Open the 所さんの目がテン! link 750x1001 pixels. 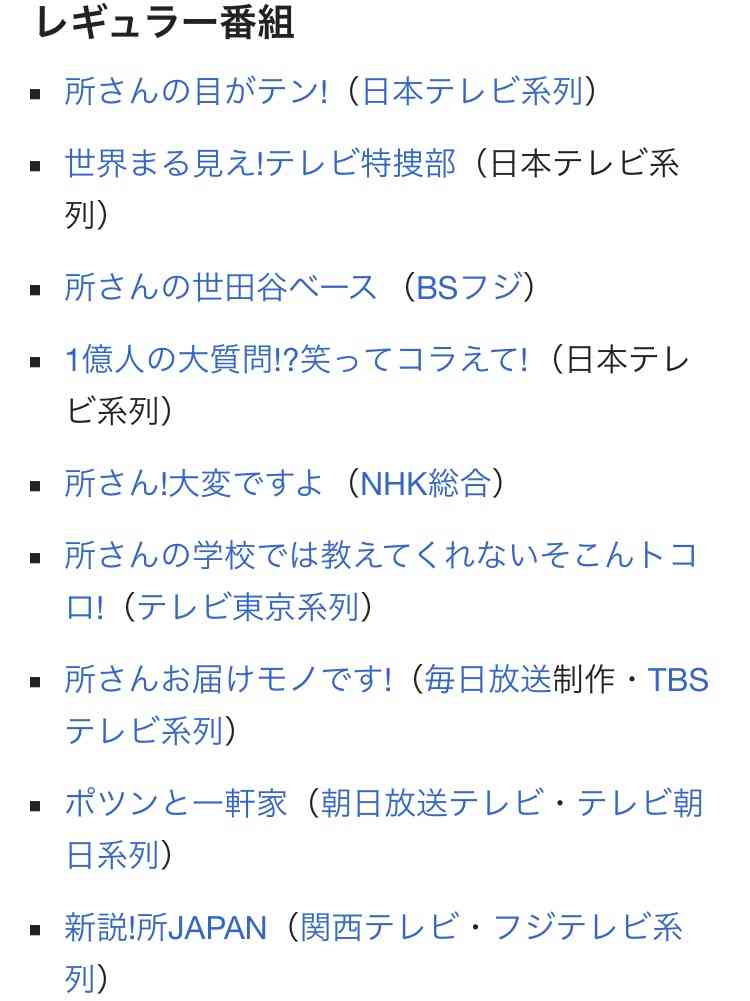click(195, 92)
